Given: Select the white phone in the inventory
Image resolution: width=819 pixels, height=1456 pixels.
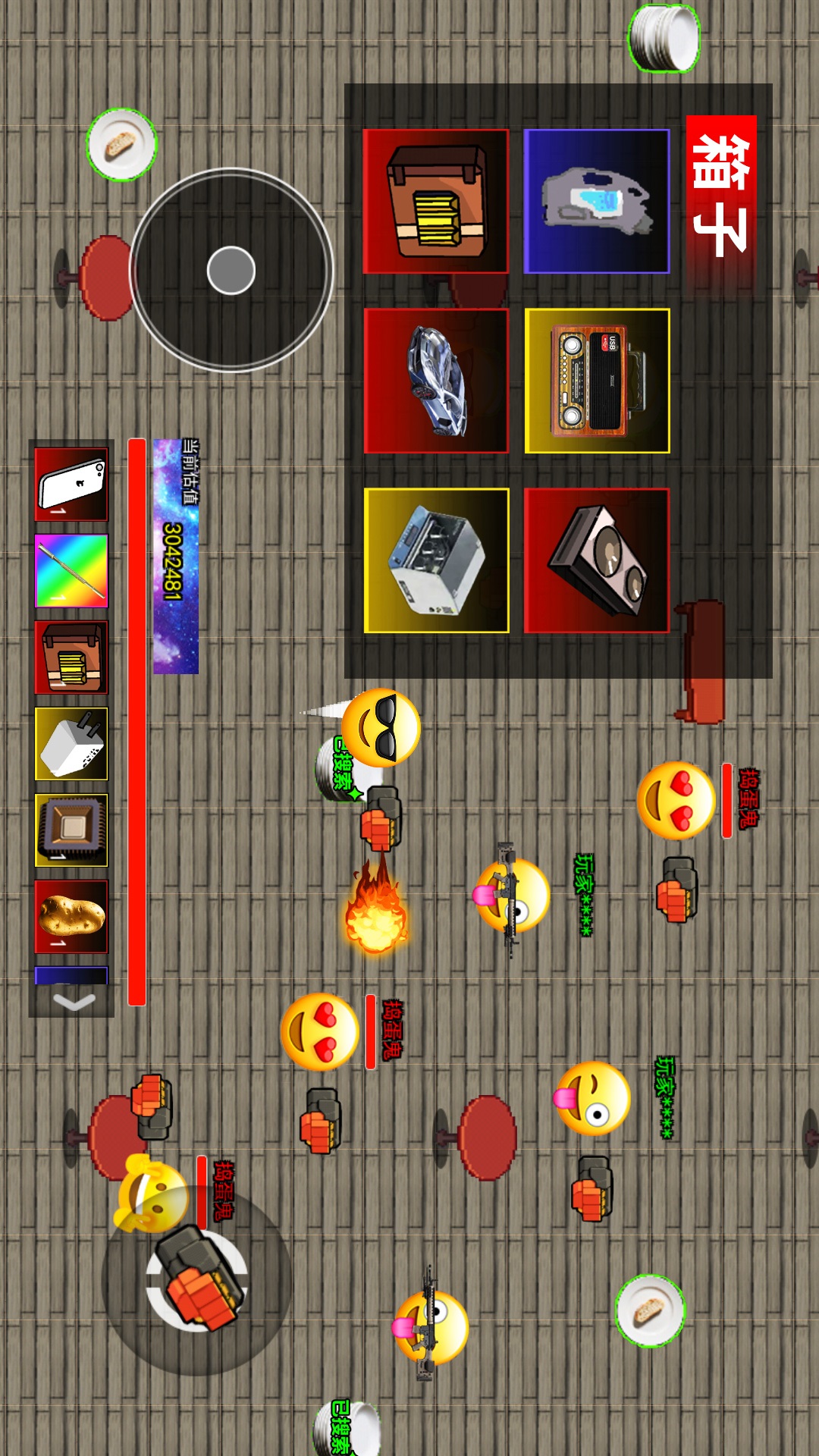Looking at the screenshot, I should tap(71, 484).
